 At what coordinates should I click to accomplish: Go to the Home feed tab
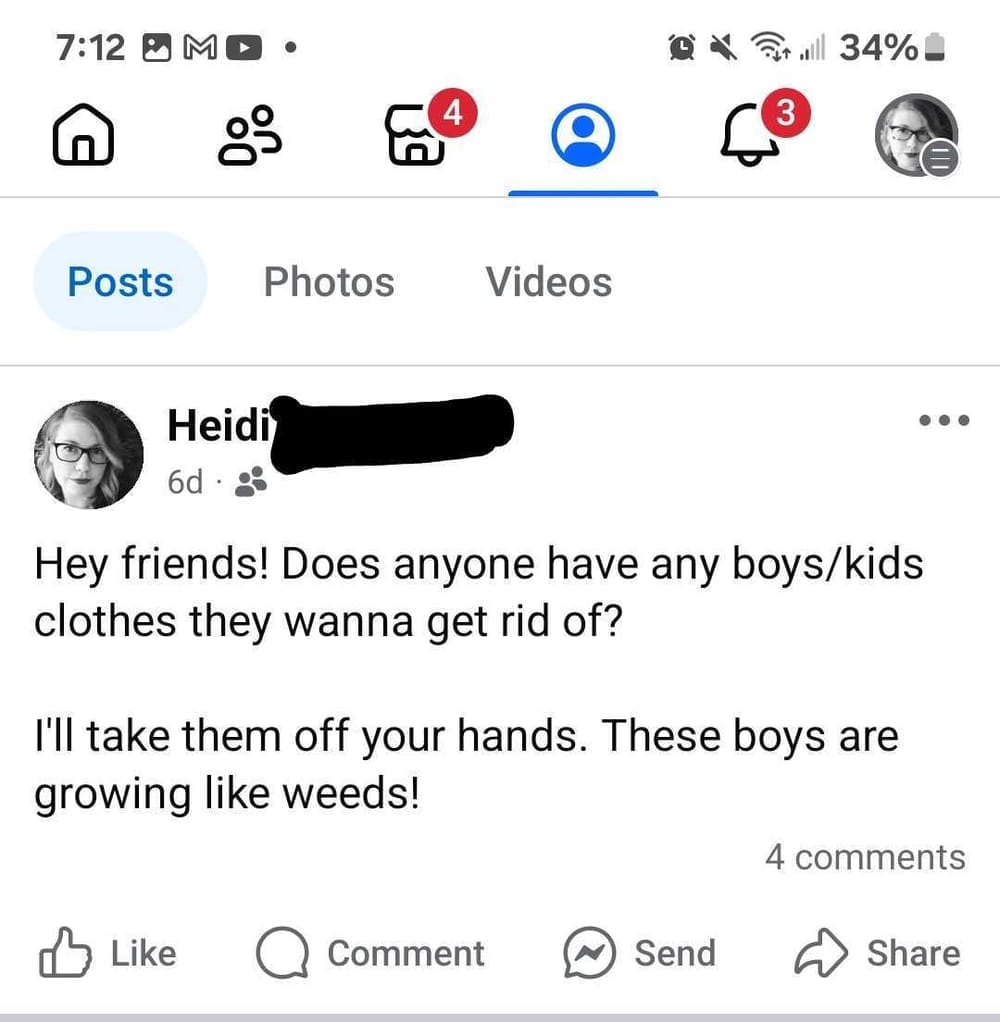pyautogui.click(x=83, y=135)
